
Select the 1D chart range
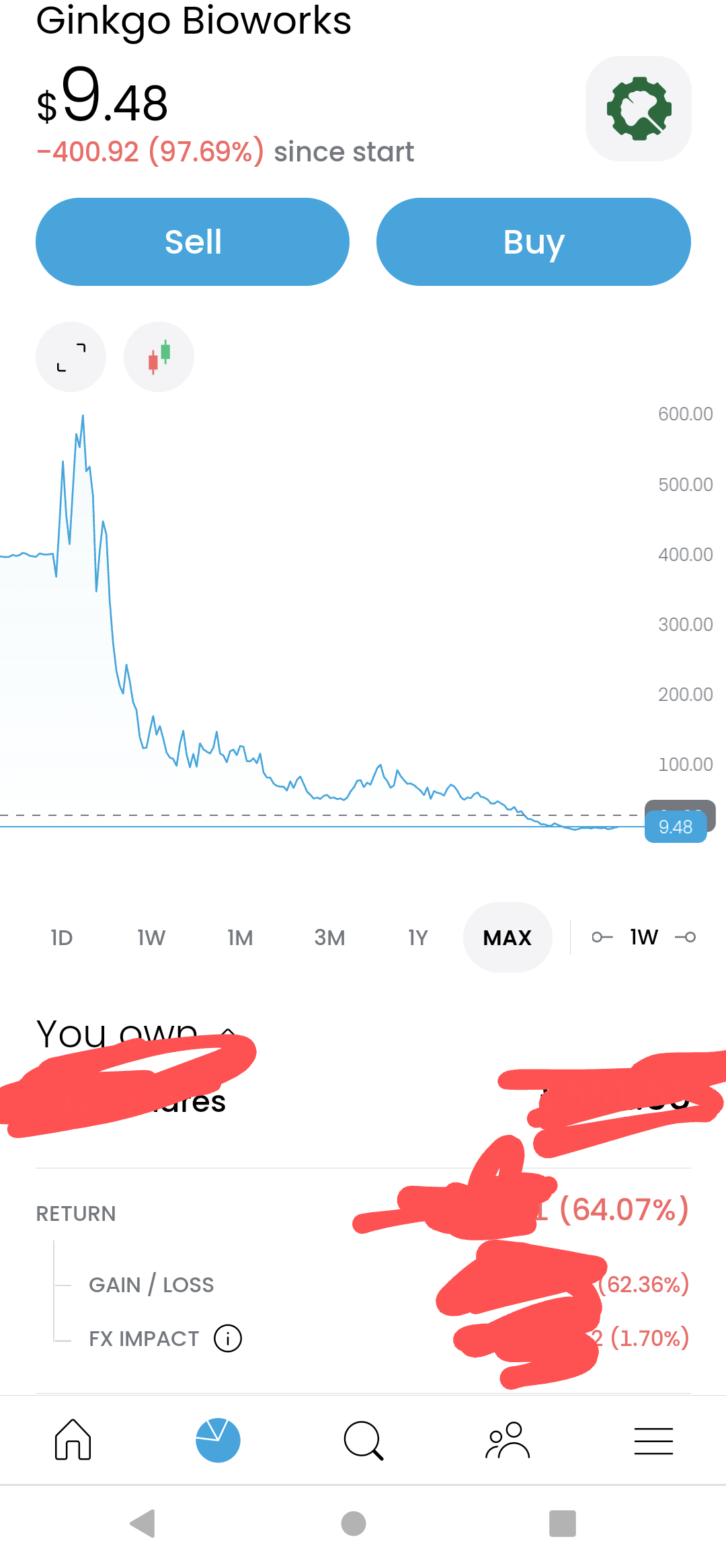(x=61, y=937)
